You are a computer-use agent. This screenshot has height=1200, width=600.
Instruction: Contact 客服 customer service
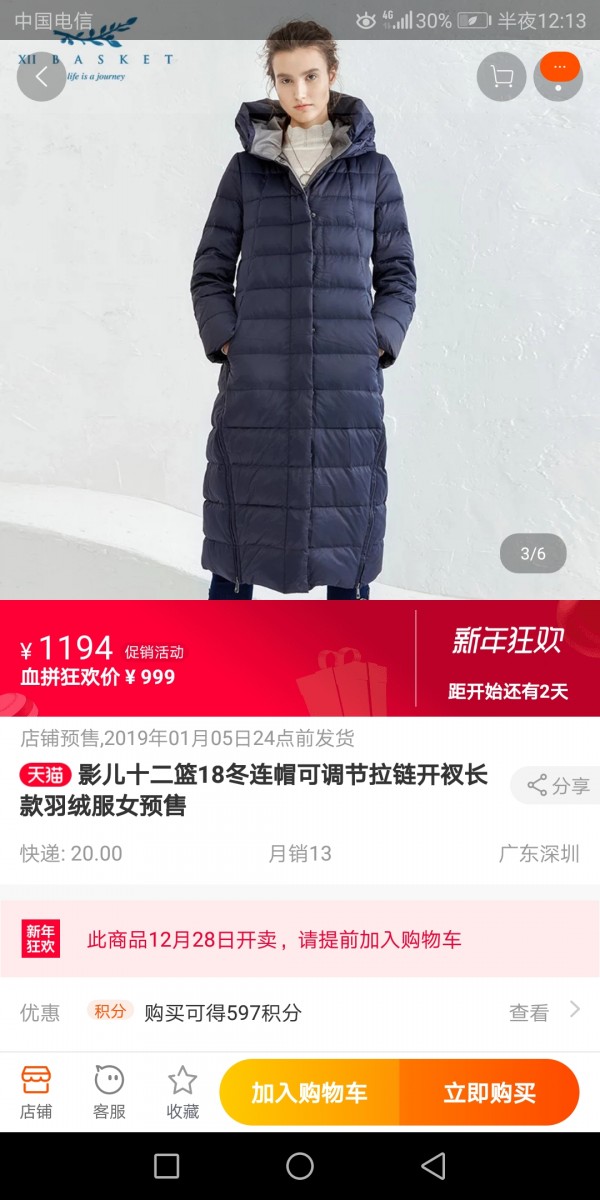[109, 1092]
